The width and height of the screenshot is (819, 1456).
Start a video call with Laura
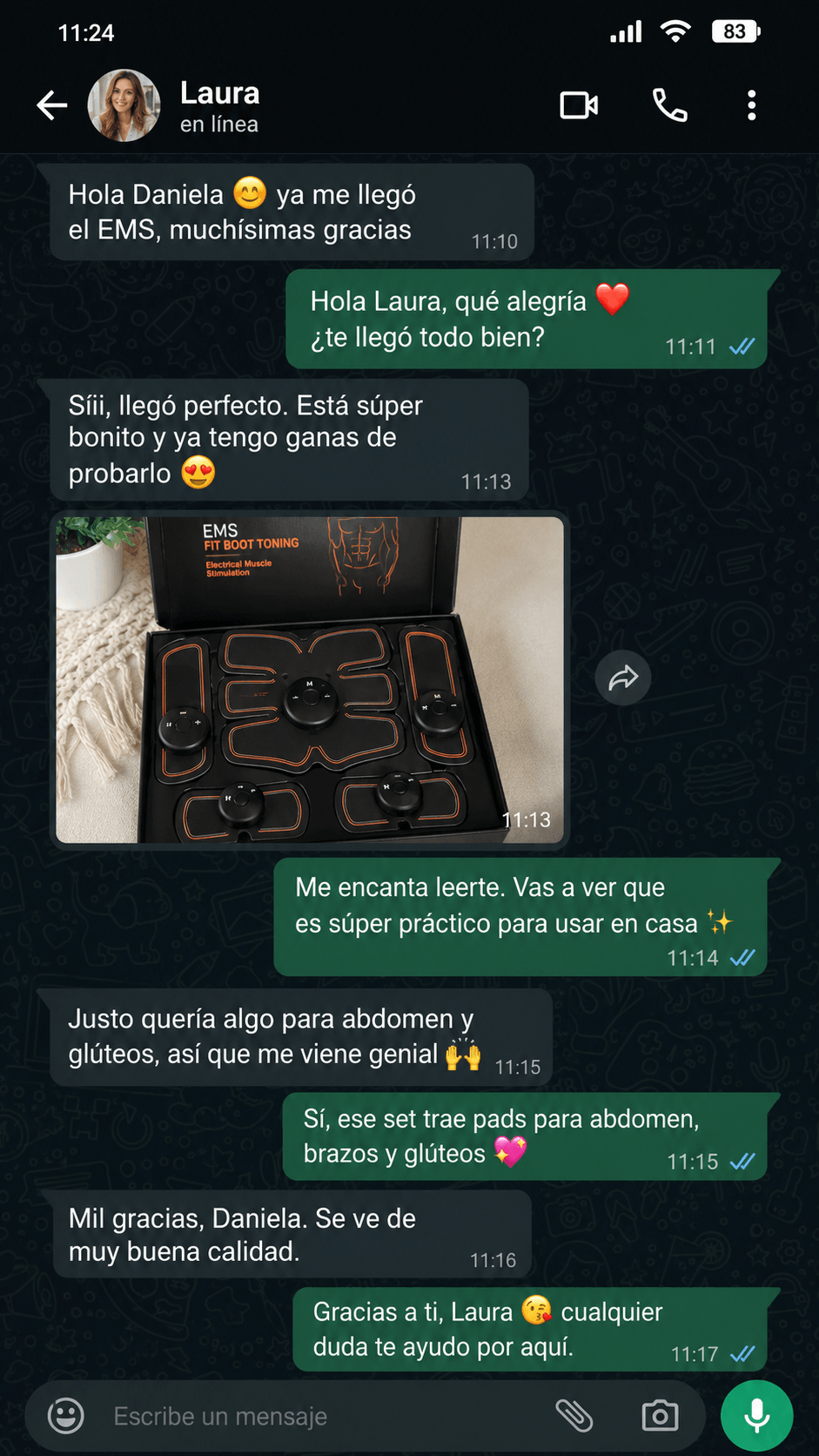click(579, 105)
